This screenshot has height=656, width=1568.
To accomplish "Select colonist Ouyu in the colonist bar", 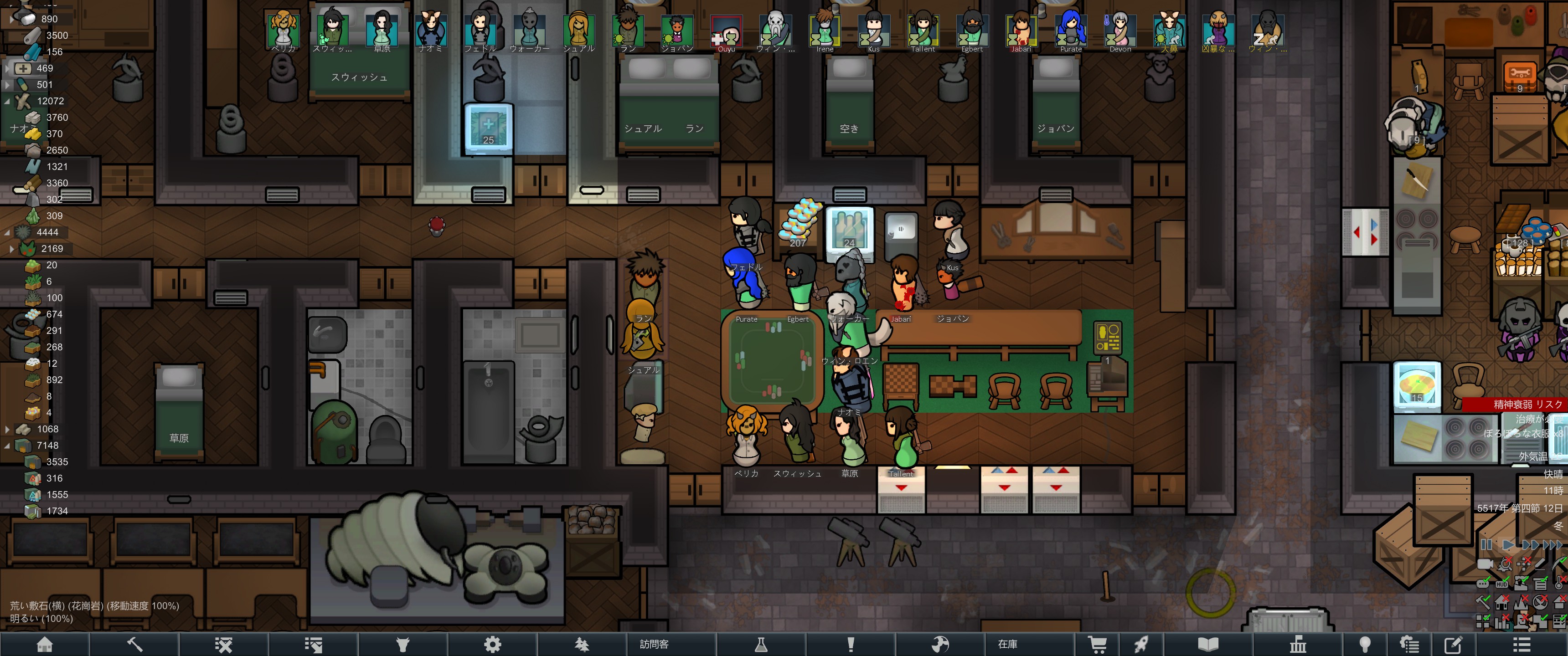I will [x=726, y=31].
